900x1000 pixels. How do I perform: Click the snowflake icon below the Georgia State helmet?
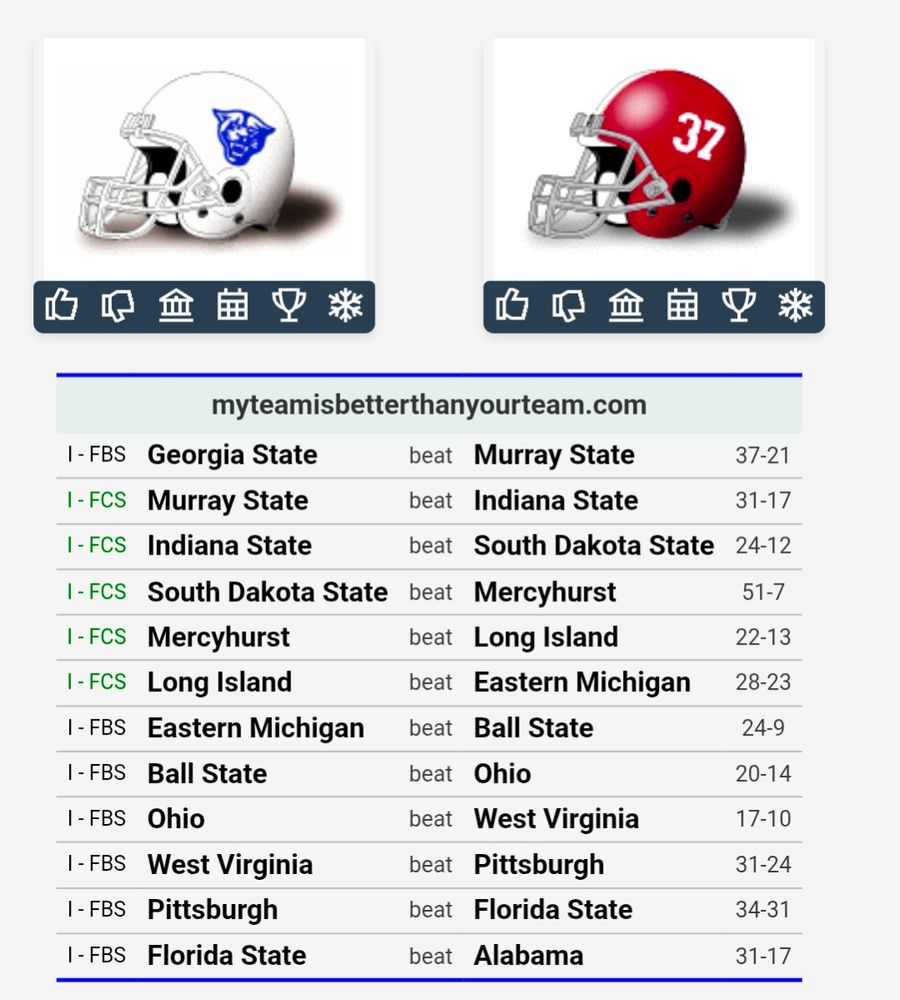pyautogui.click(x=344, y=308)
